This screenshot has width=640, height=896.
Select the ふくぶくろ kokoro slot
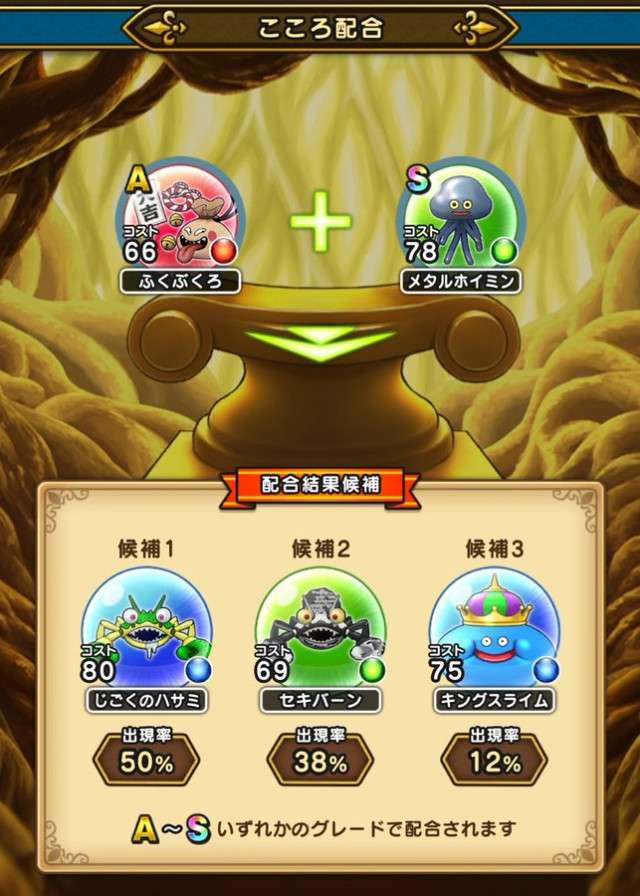pos(180,225)
